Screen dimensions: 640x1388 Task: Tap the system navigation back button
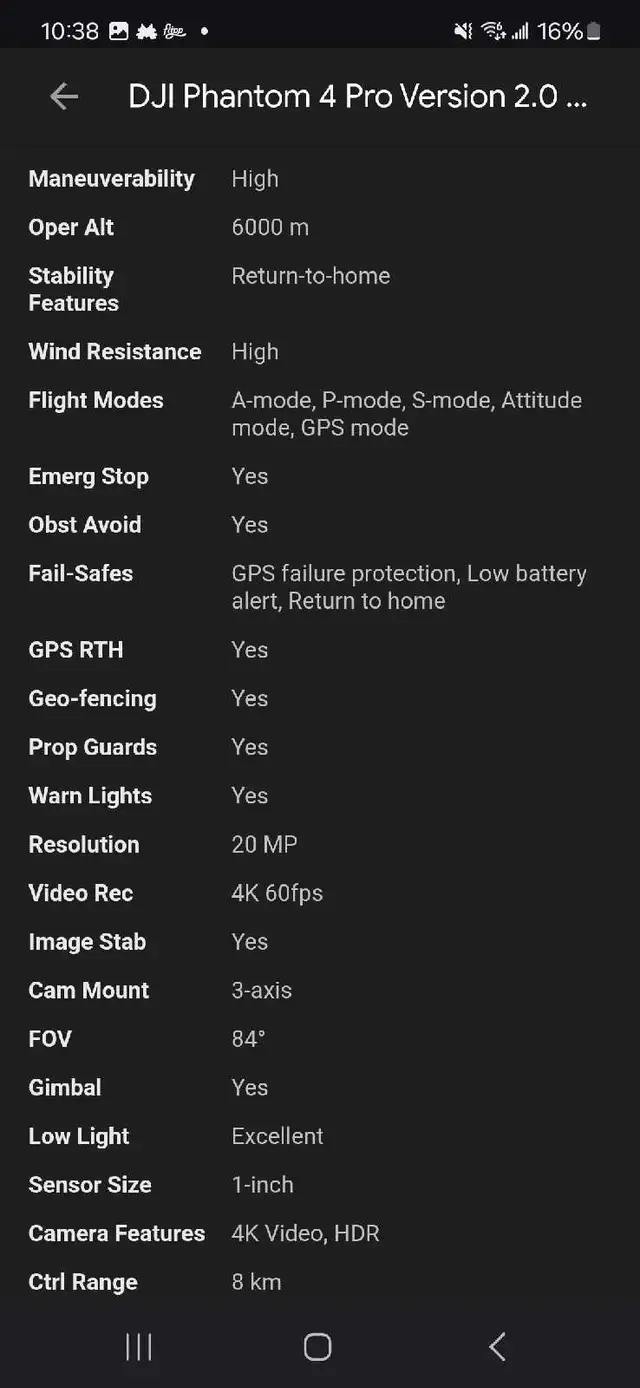[x=497, y=1347]
